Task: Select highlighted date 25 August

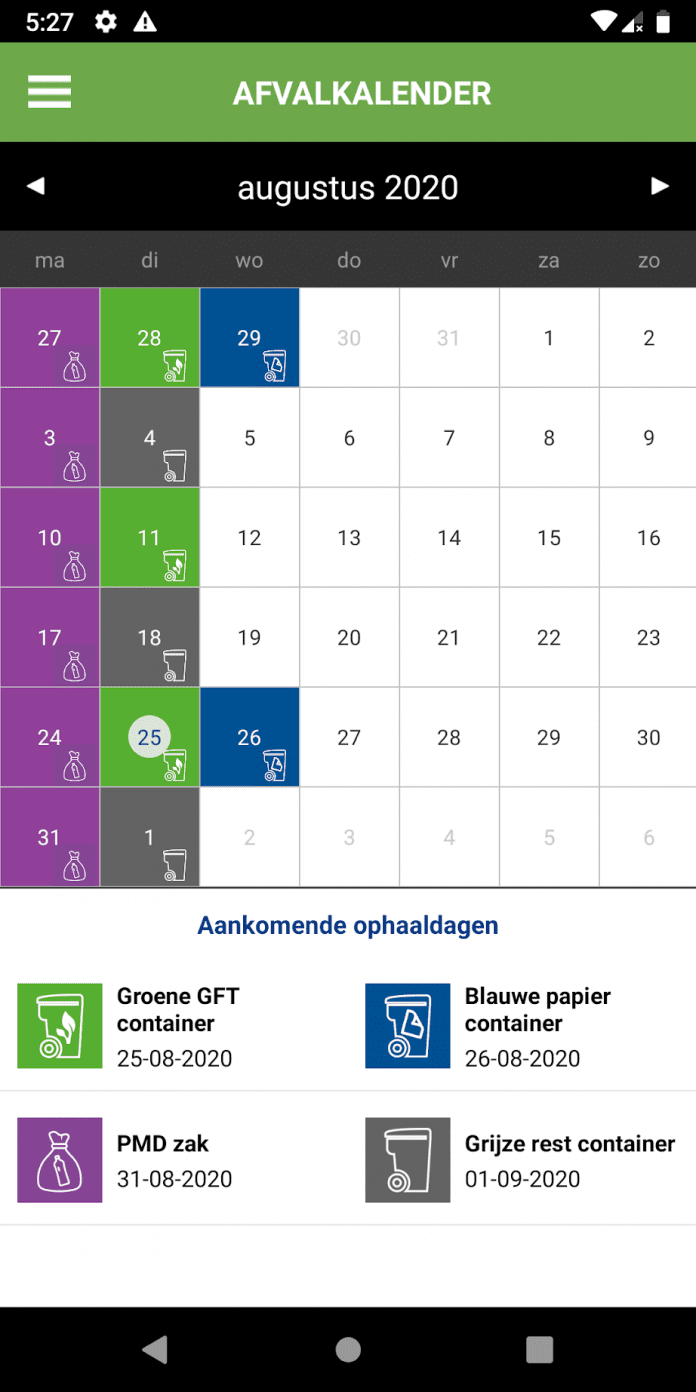Action: pyautogui.click(x=149, y=737)
